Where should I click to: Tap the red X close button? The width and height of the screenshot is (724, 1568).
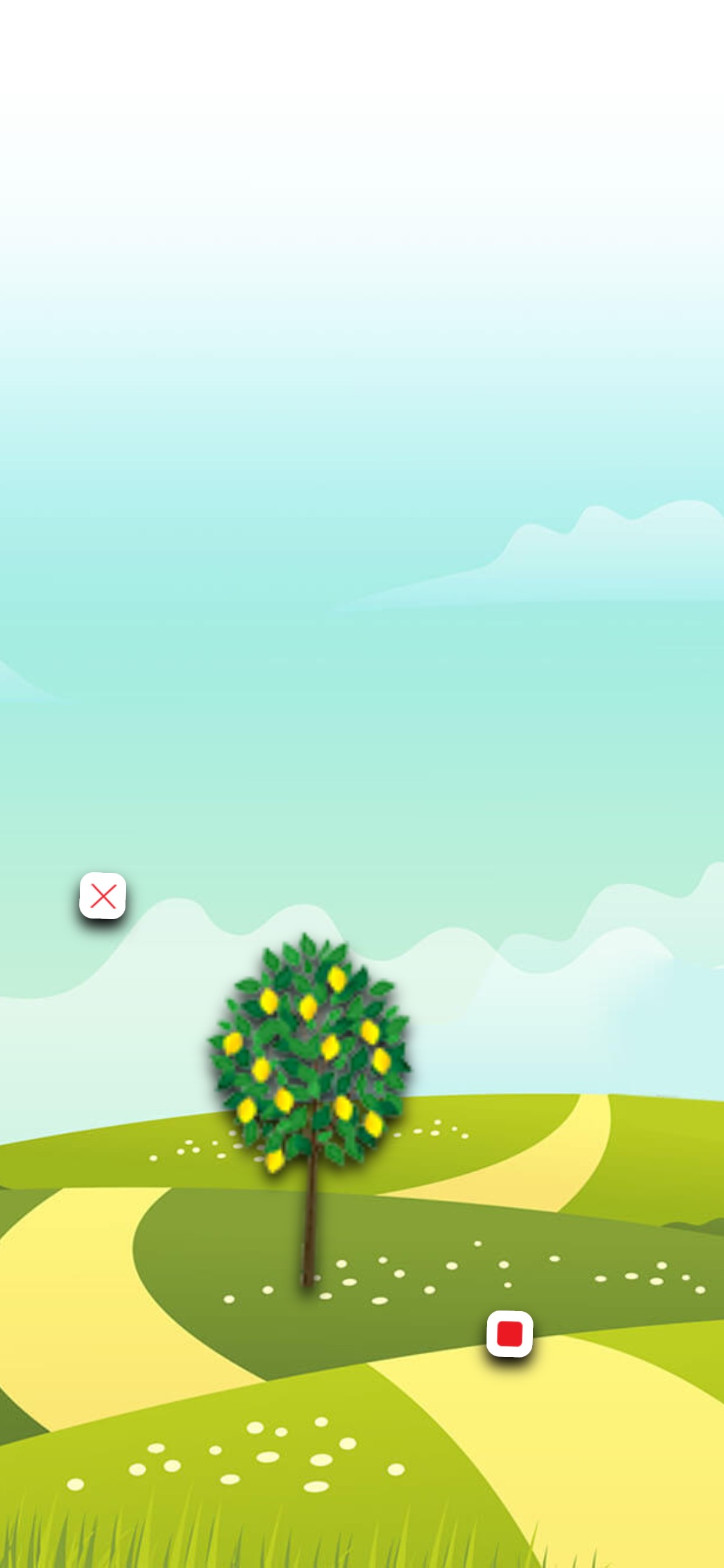(x=102, y=895)
